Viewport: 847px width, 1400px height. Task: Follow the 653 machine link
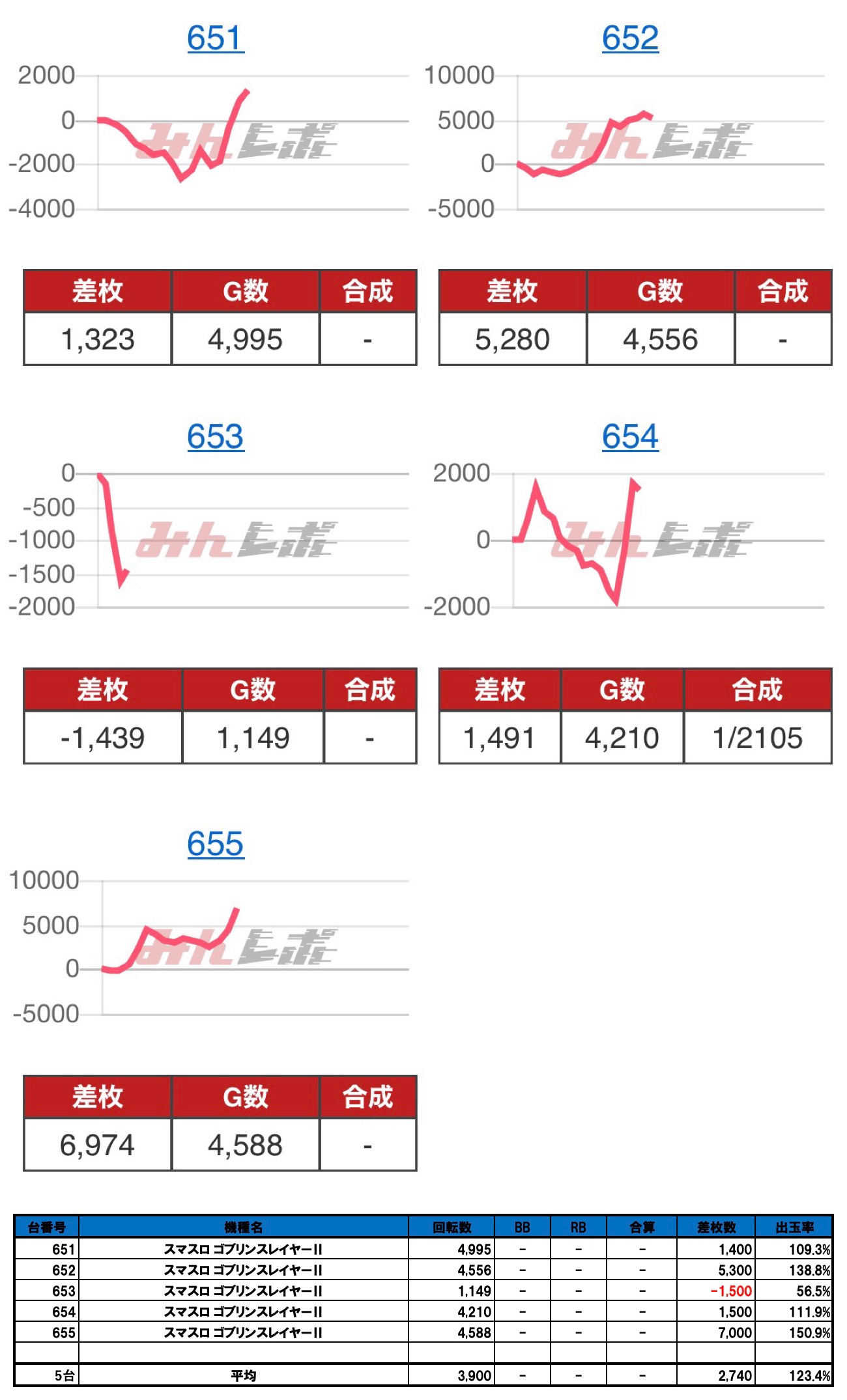(x=215, y=436)
